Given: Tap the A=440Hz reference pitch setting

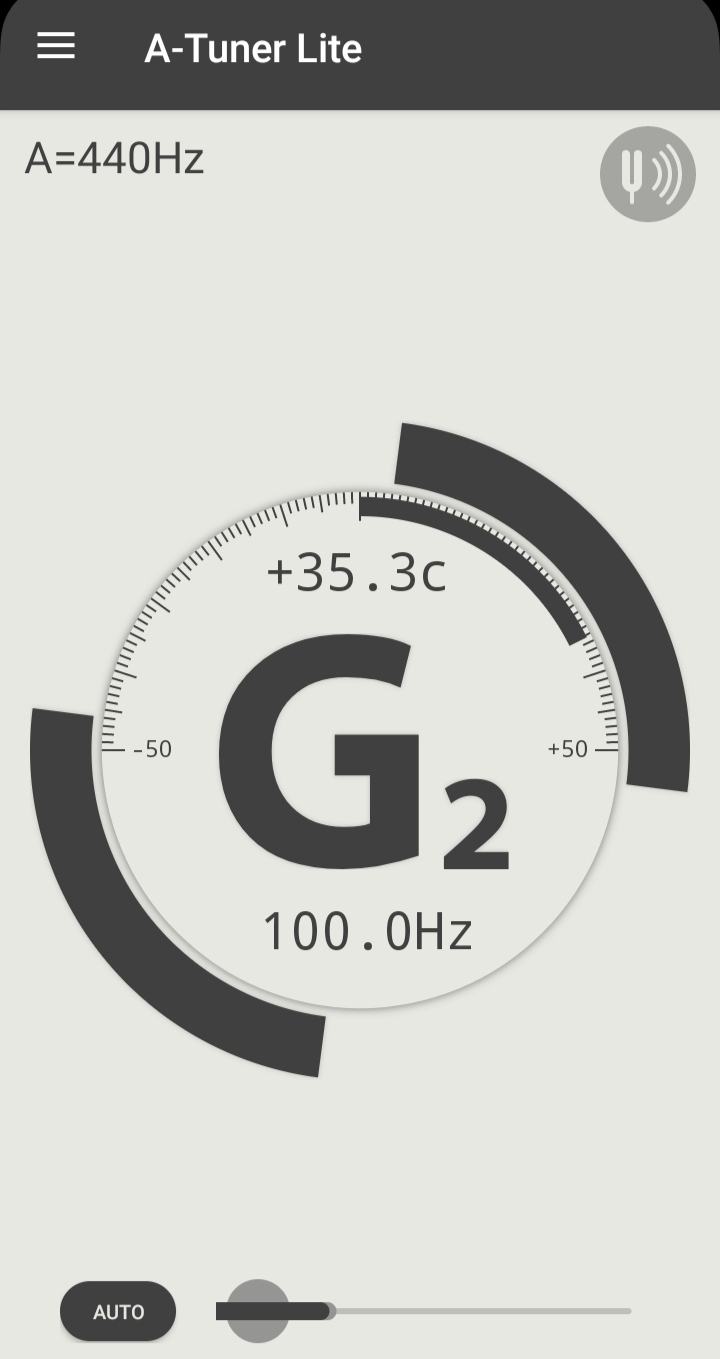Looking at the screenshot, I should point(114,159).
